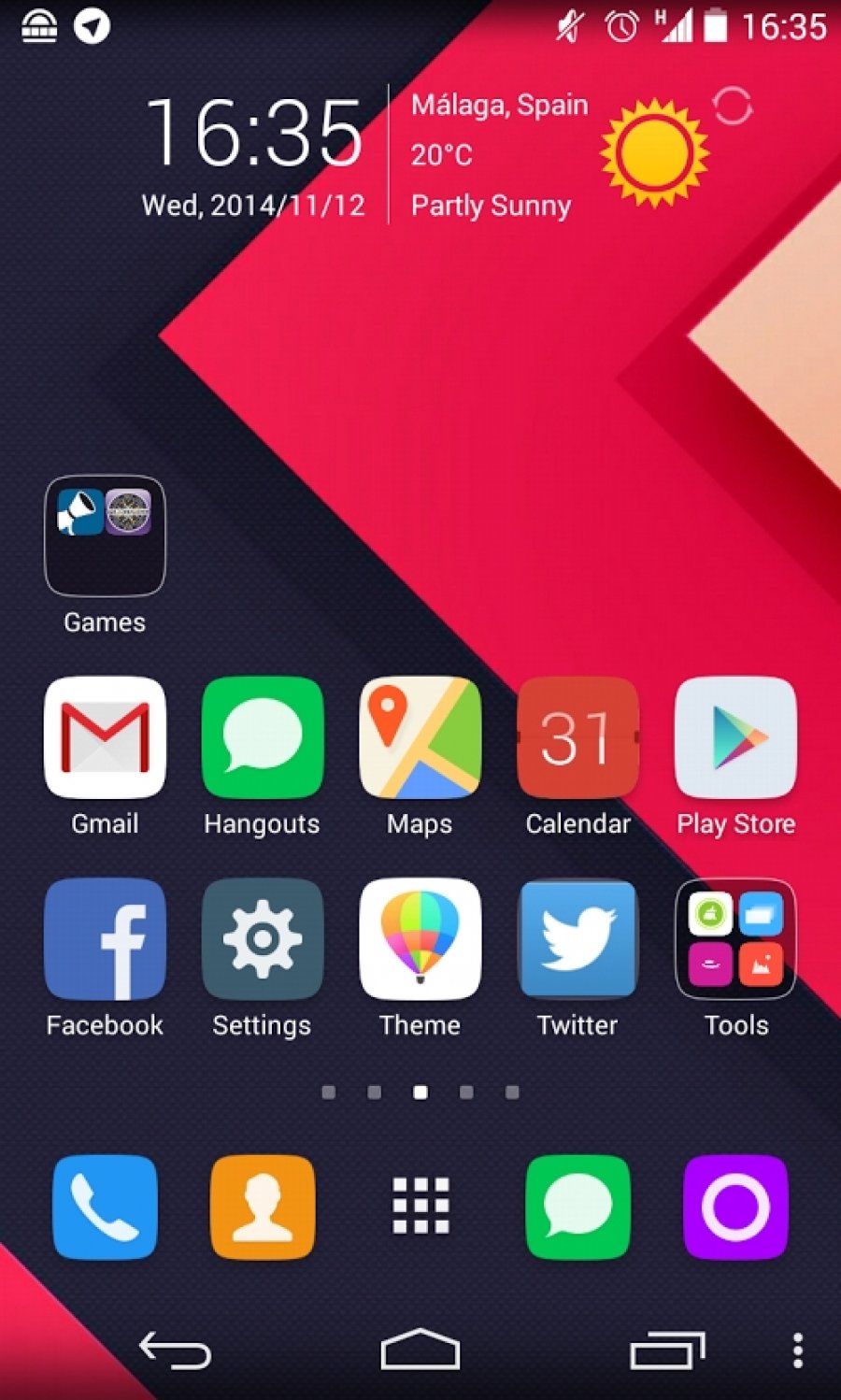Open the phone dialer in dock

click(x=105, y=1207)
